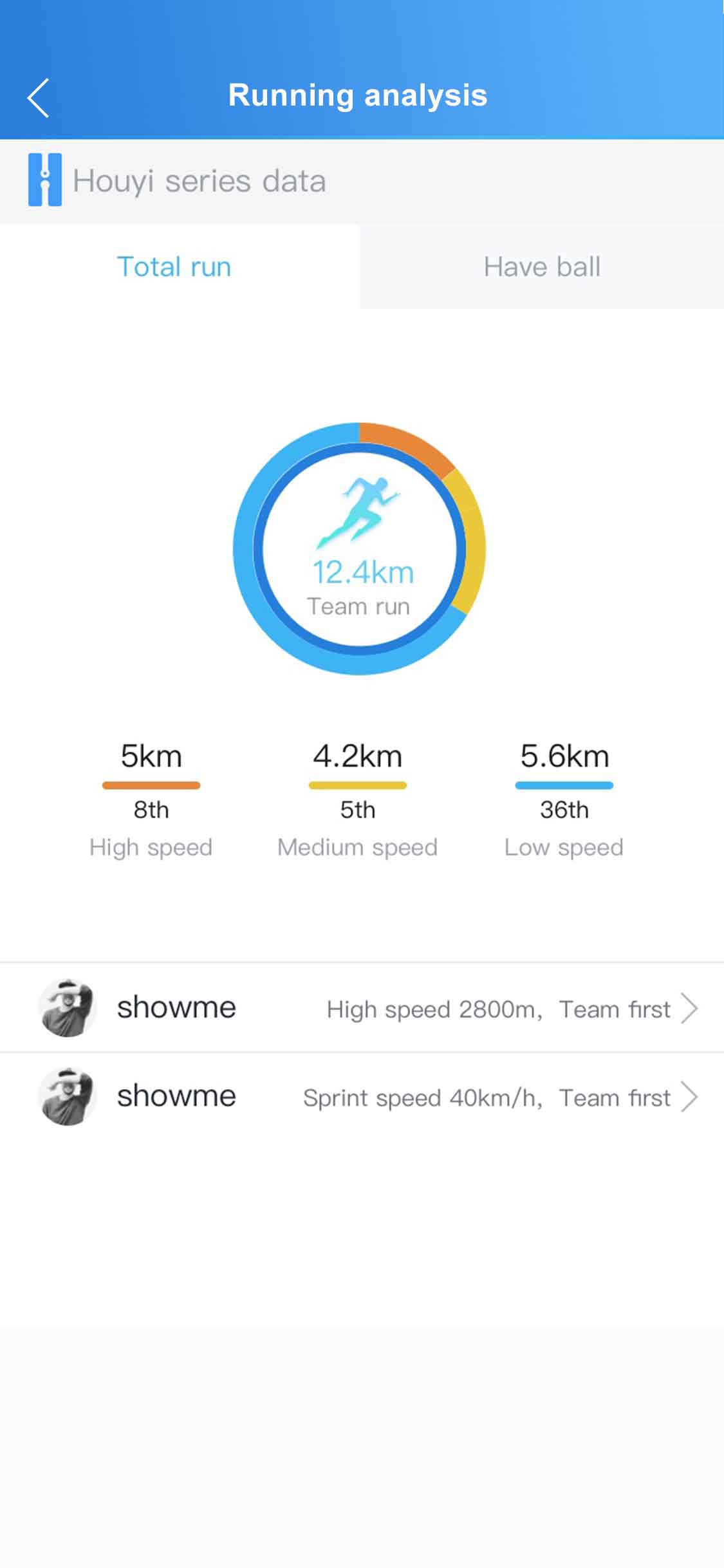Open showme's High speed 2800m row
The width and height of the screenshot is (724, 1568).
point(362,1008)
